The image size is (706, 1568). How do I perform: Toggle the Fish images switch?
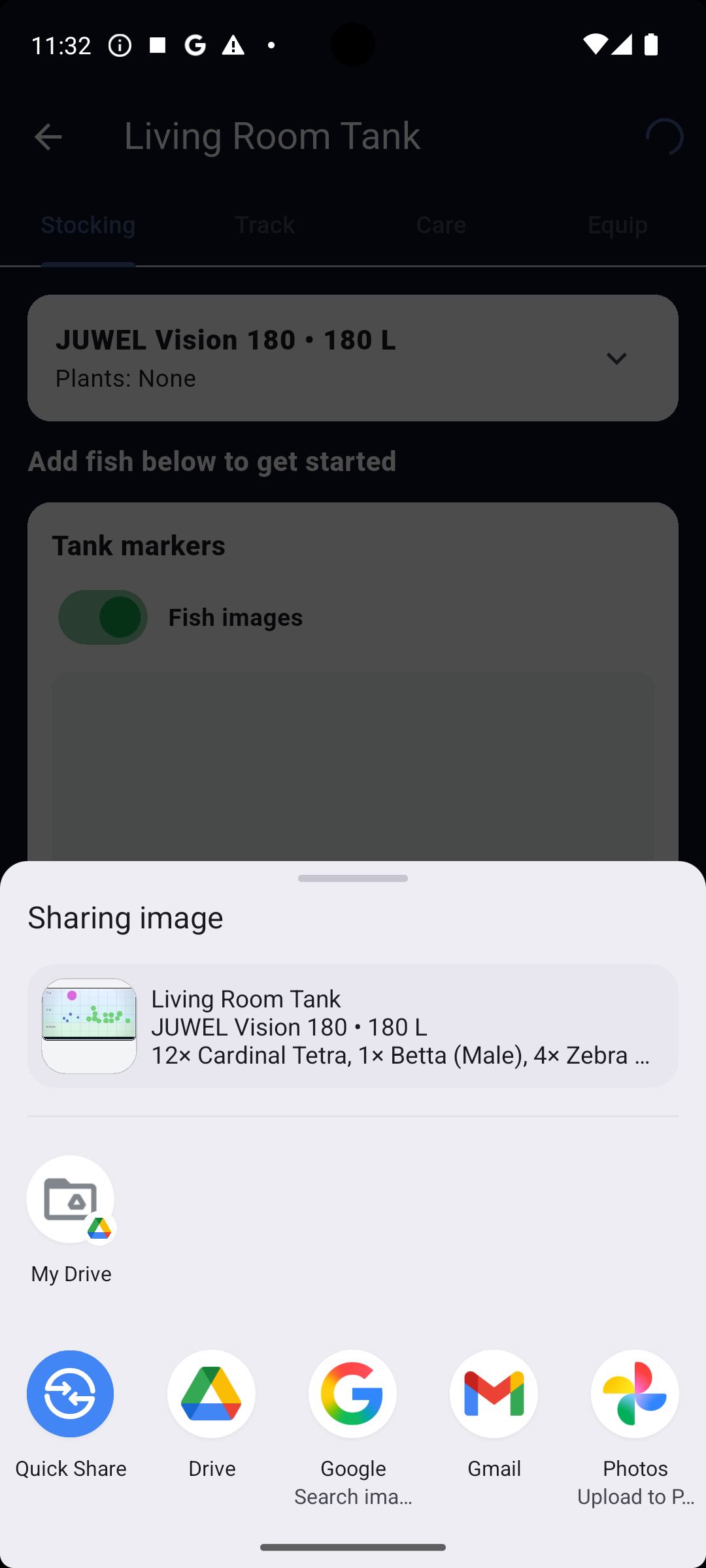coord(103,617)
